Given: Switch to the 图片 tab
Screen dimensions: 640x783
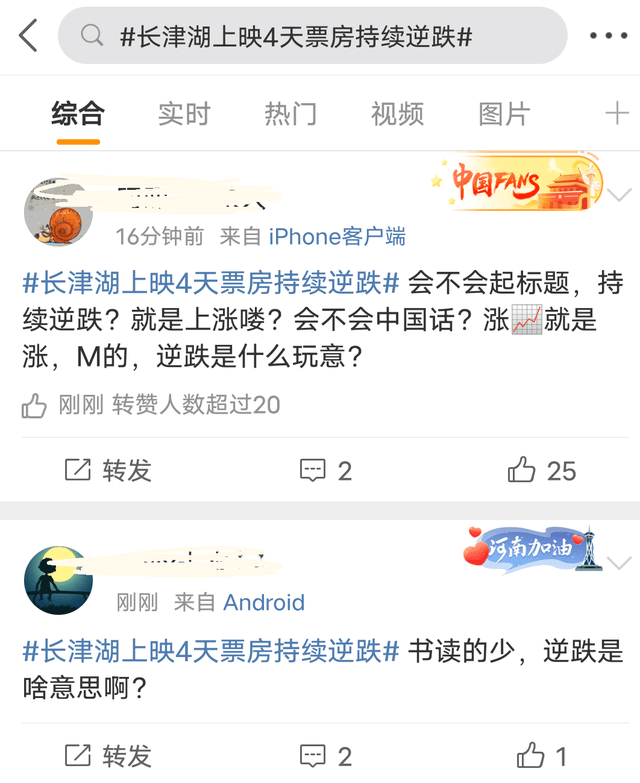Looking at the screenshot, I should coord(503,114).
